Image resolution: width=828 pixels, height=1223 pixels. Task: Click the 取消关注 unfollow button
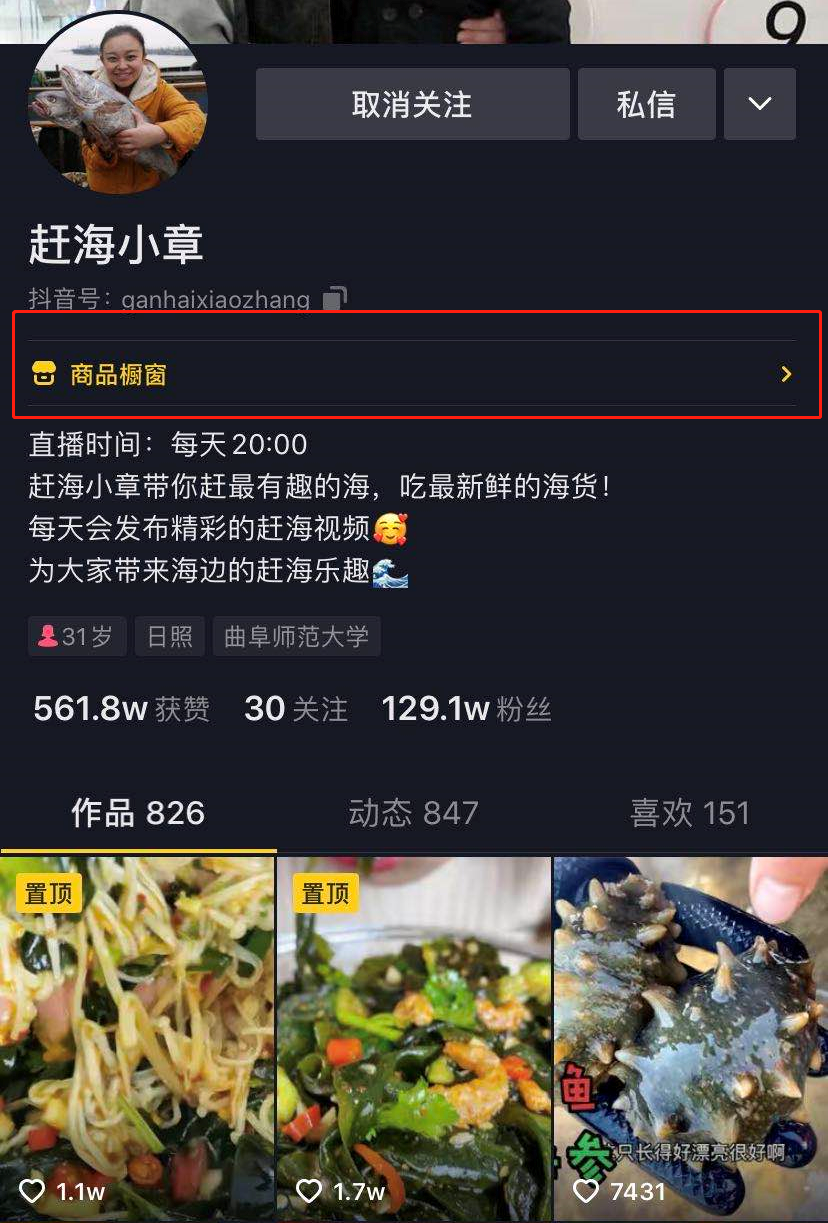click(412, 103)
